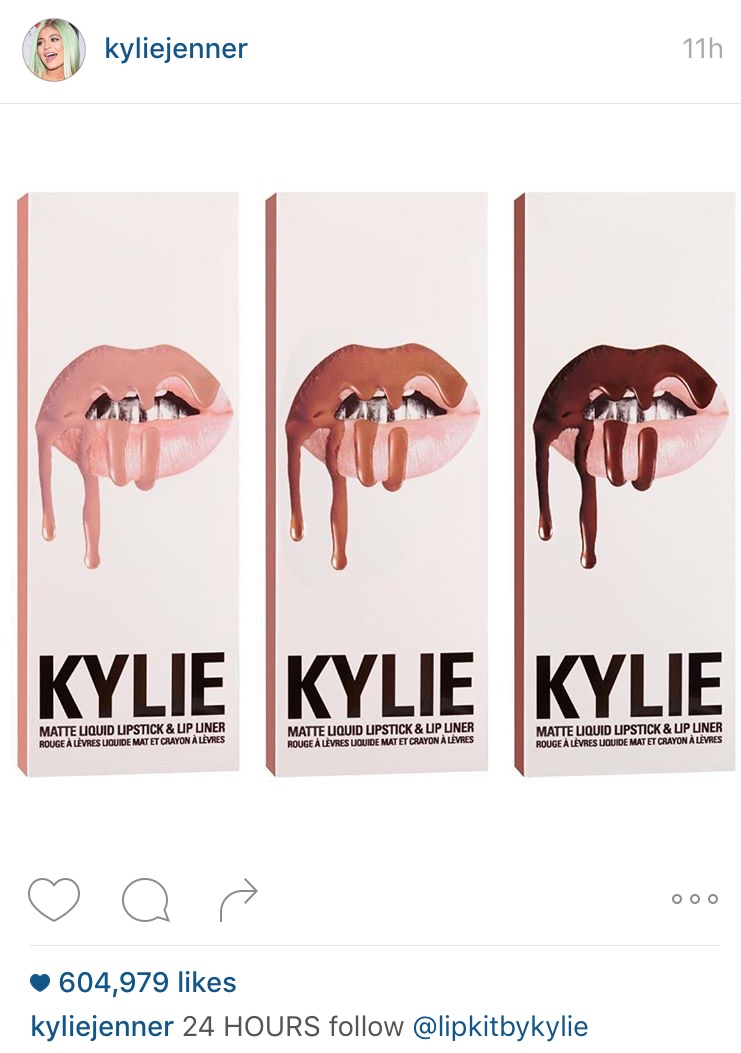This screenshot has height=1053, width=741.
Task: Like this post with the heart
Action: [54, 899]
